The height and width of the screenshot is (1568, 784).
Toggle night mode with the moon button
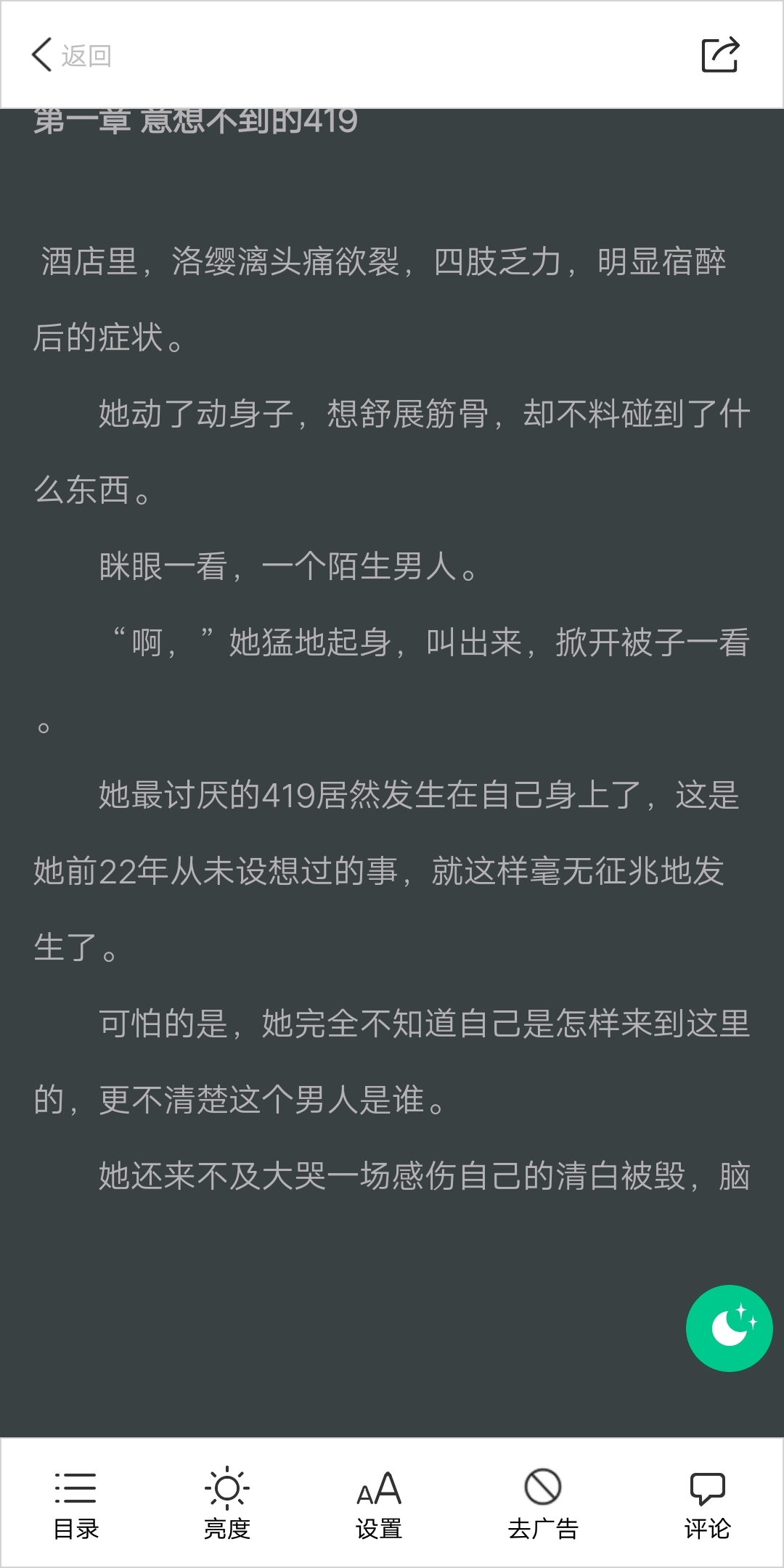(729, 1328)
